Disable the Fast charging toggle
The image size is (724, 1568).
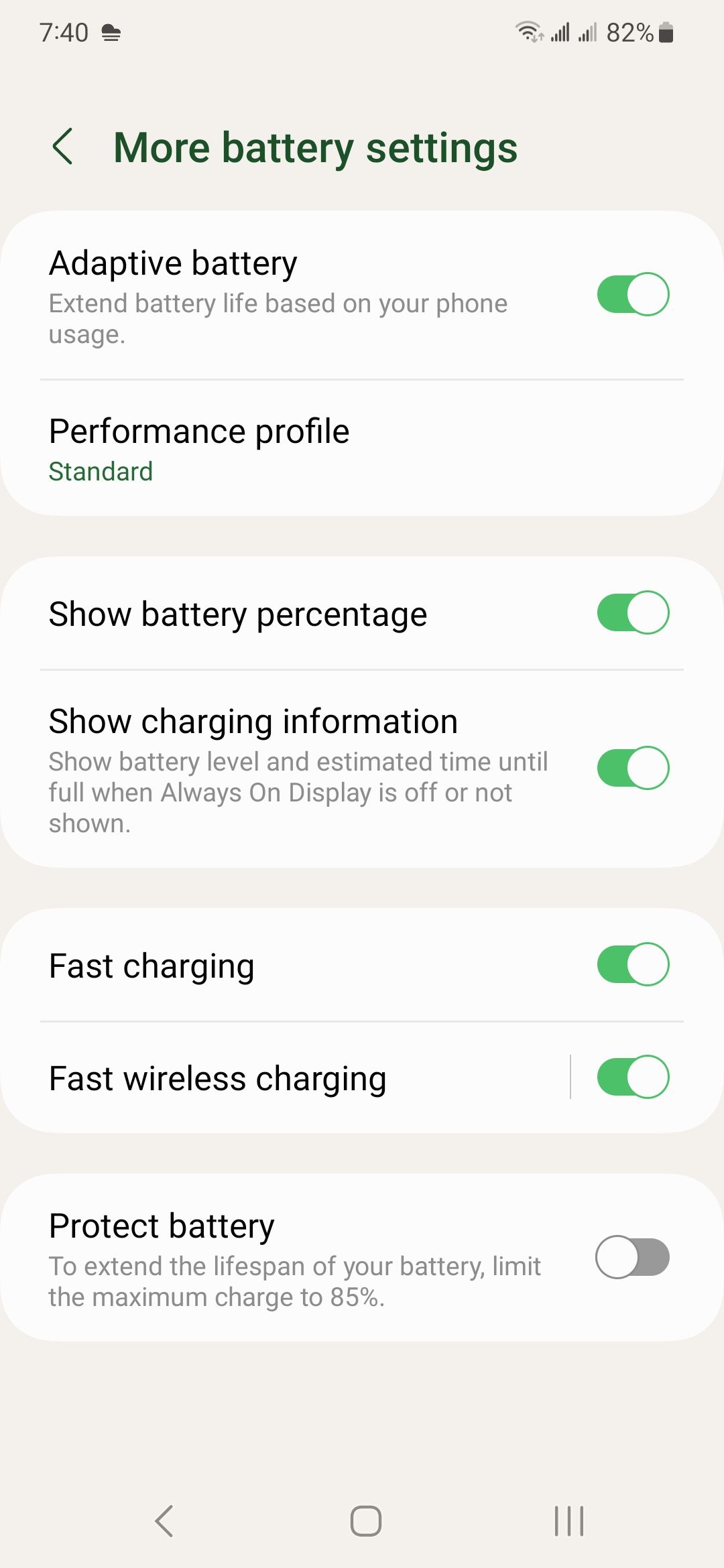click(x=633, y=965)
